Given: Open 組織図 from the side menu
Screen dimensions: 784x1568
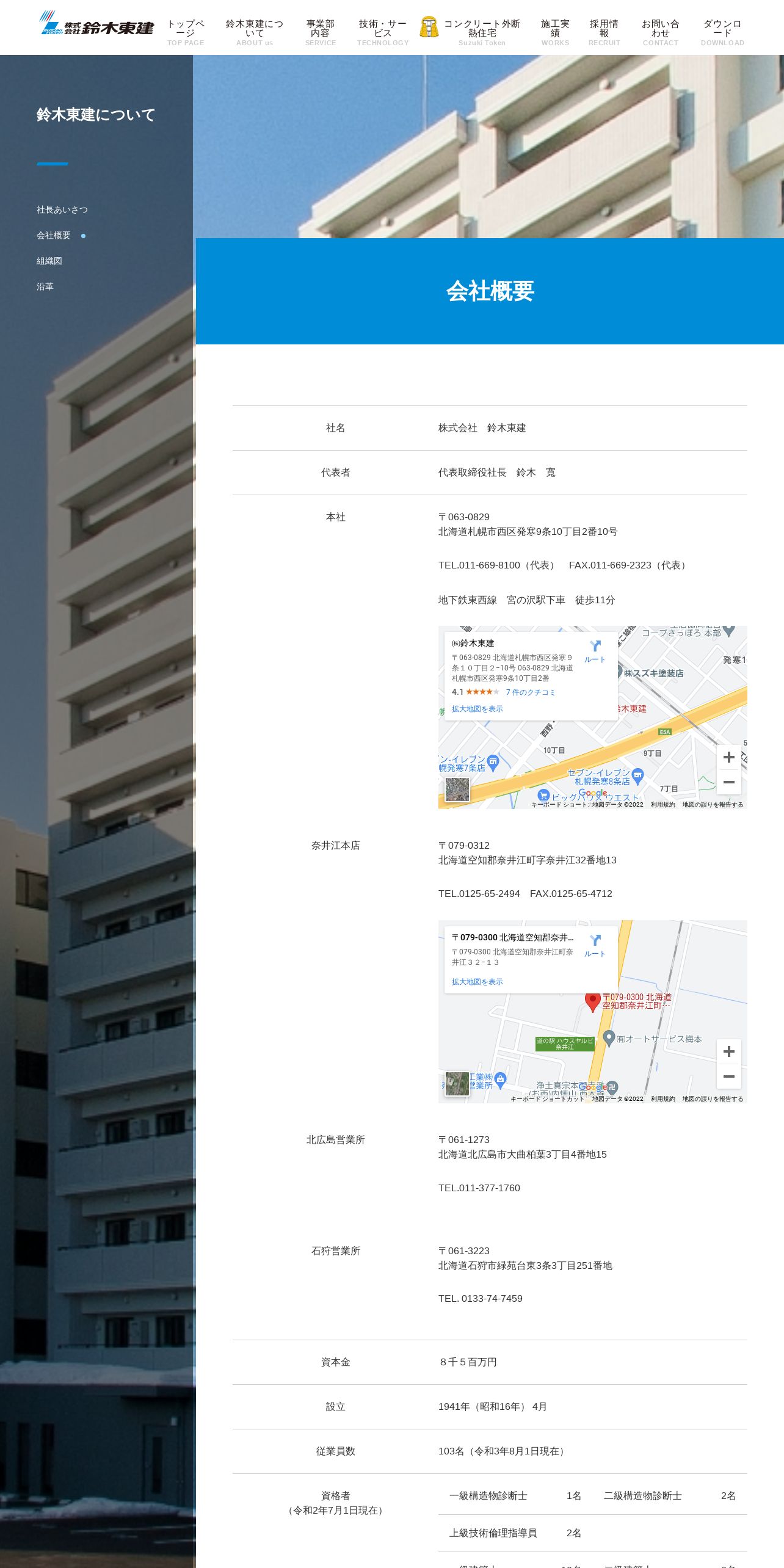Looking at the screenshot, I should pos(49,261).
